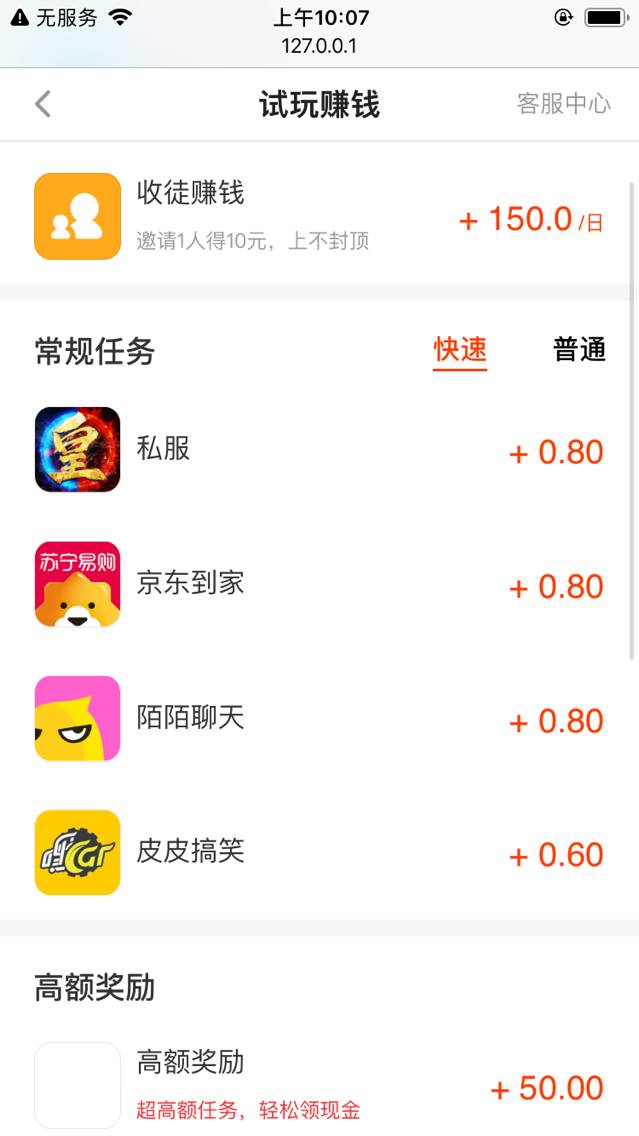Go back using the top-left arrow
Screen dimensions: 639x1136
coord(43,104)
